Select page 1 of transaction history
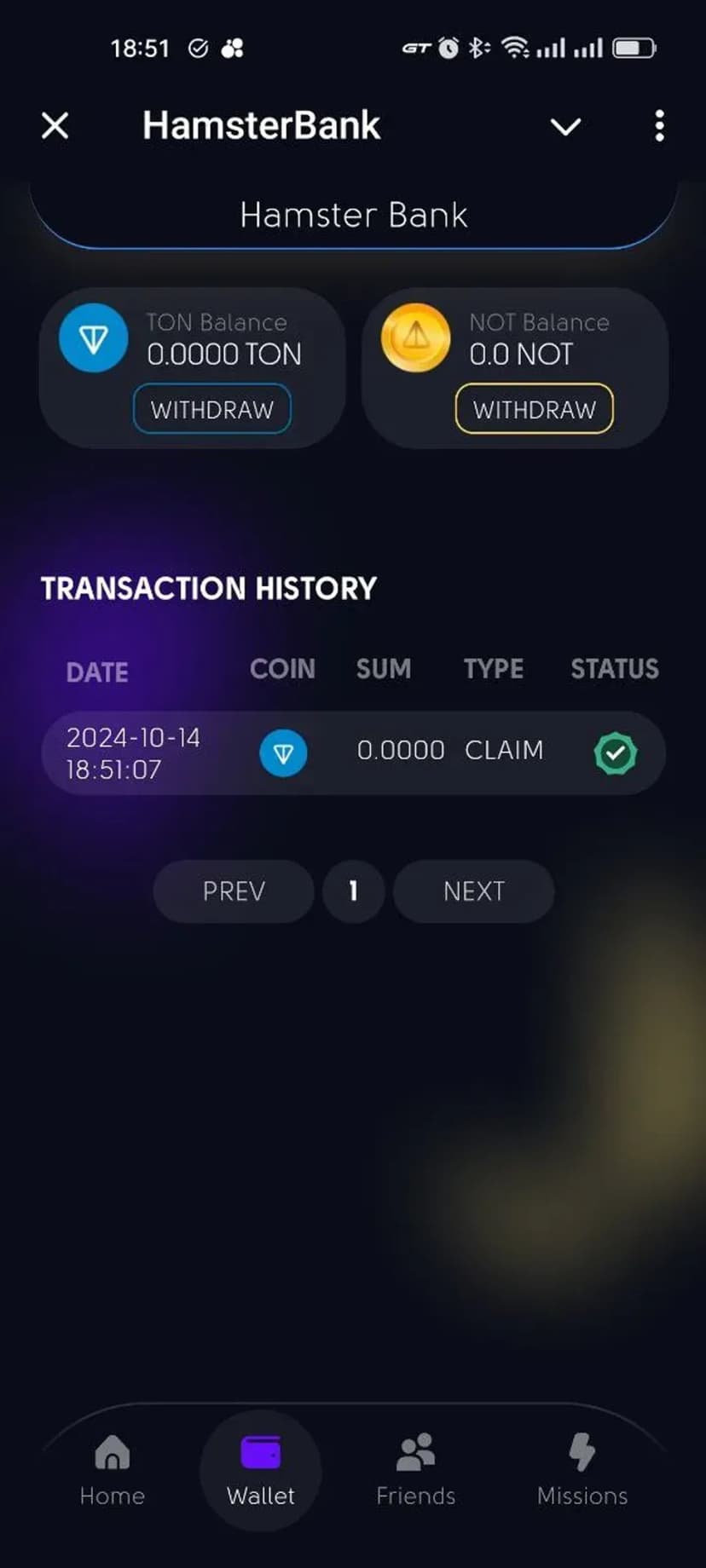The image size is (706, 1568). [x=353, y=891]
